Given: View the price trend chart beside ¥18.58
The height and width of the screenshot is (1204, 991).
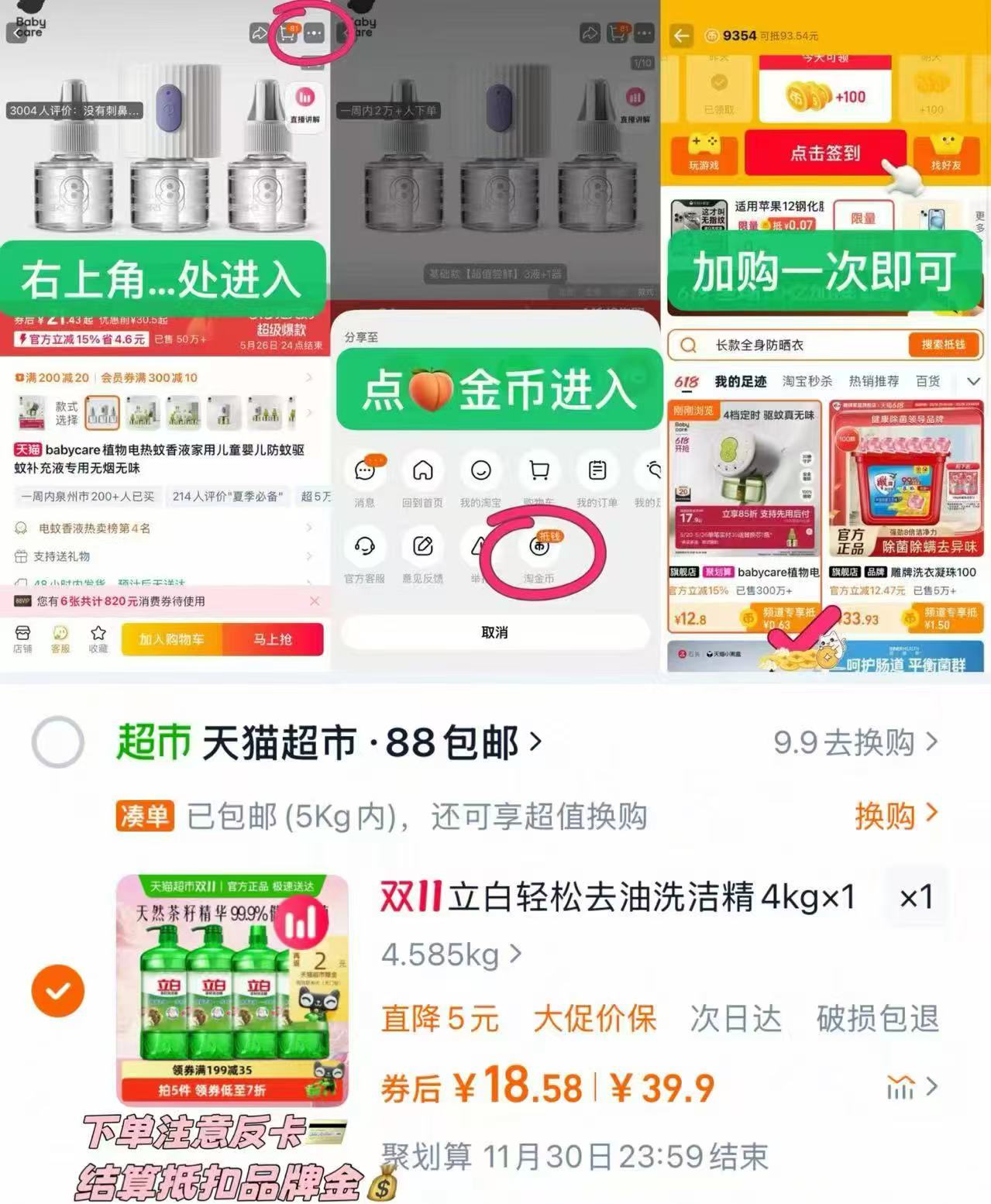Looking at the screenshot, I should [x=903, y=1087].
